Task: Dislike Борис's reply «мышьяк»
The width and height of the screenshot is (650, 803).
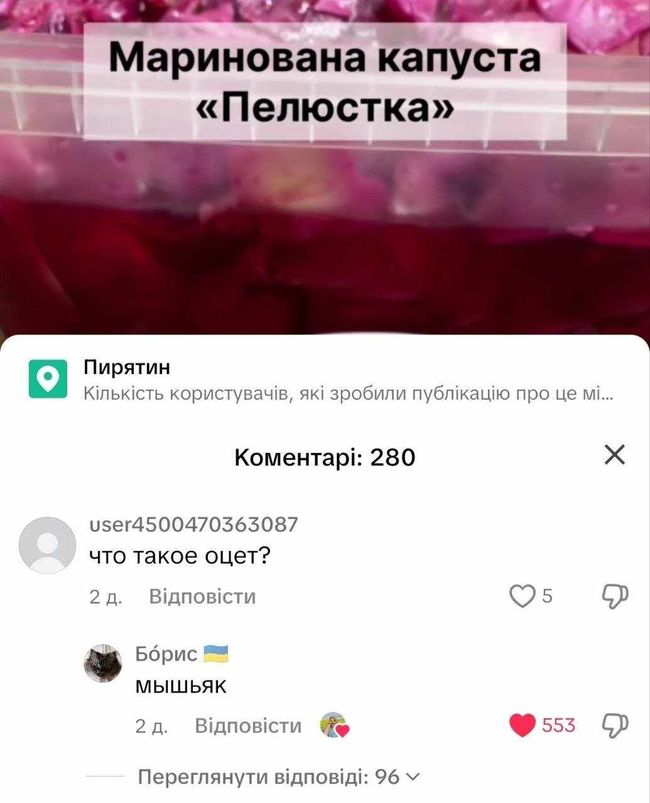Action: tap(615, 726)
